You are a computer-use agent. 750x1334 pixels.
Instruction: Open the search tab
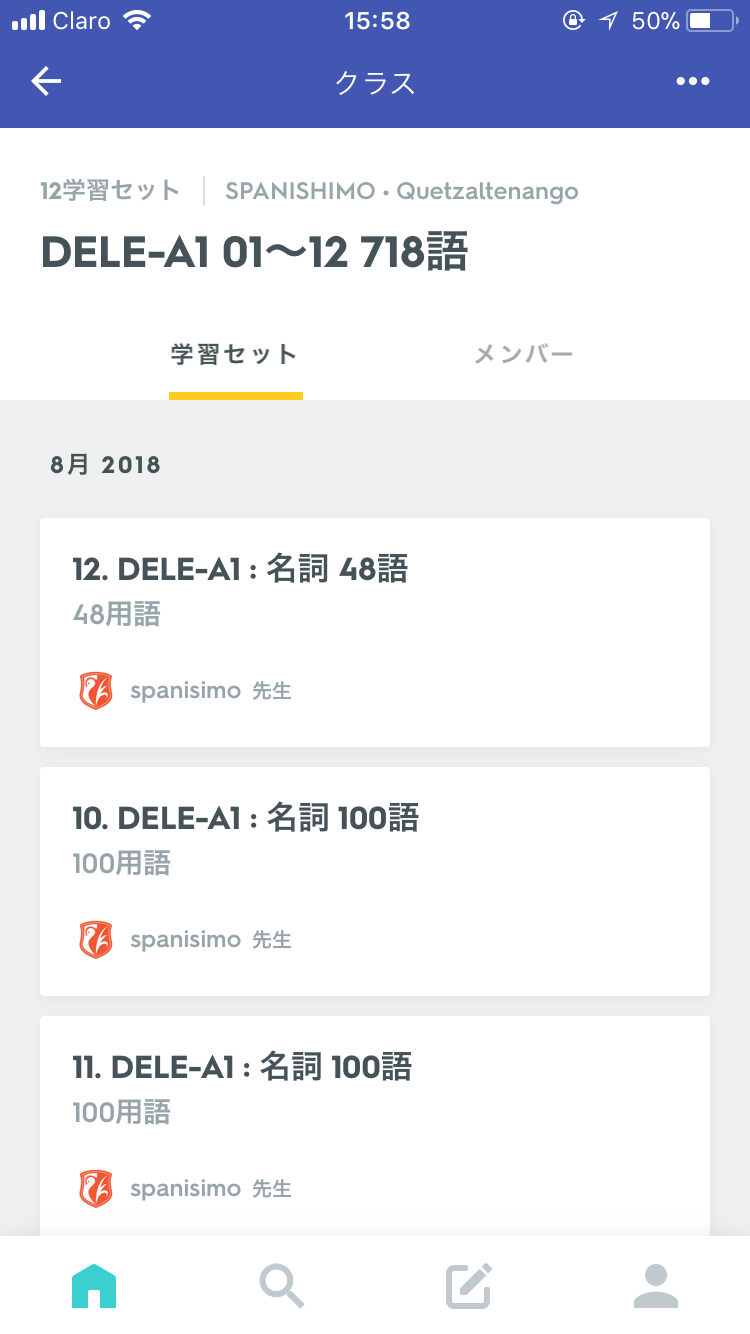pyautogui.click(x=281, y=1286)
